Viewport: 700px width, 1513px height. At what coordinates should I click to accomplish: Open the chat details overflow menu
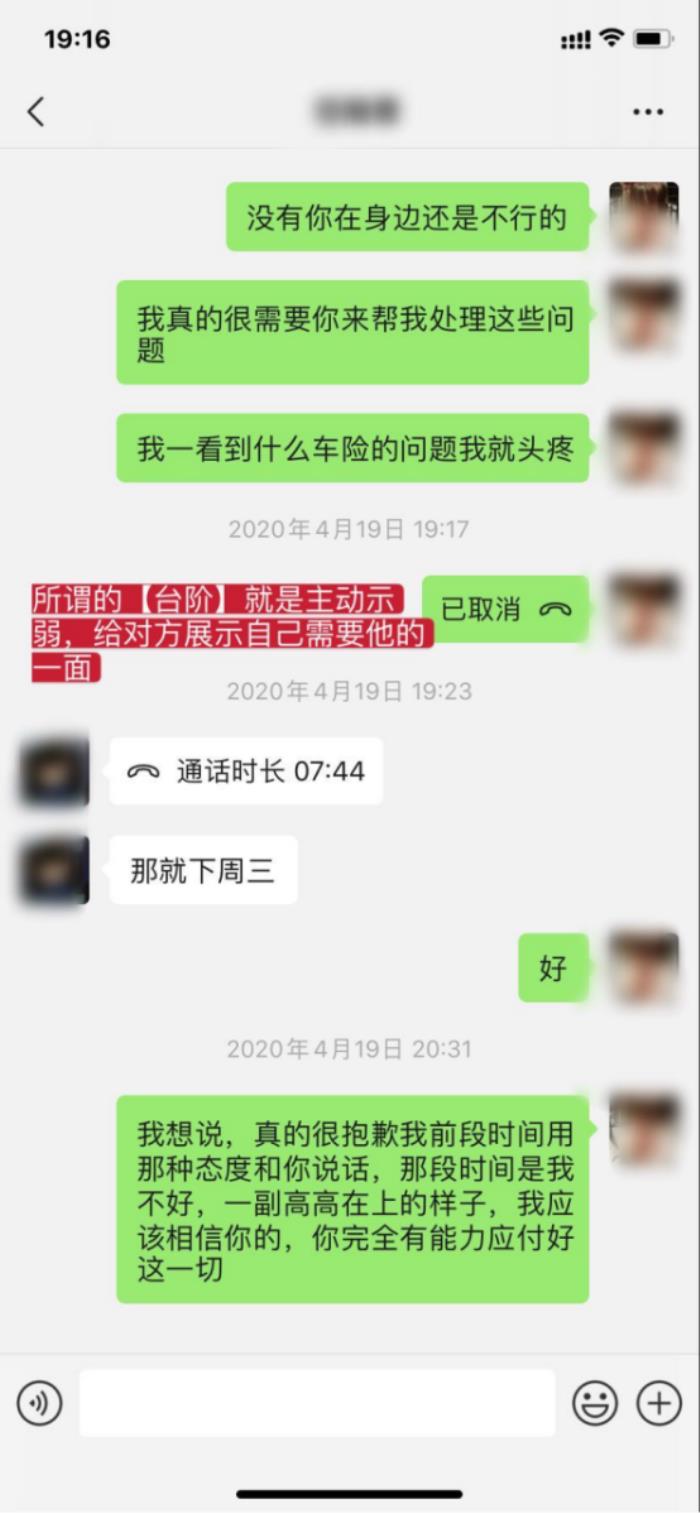coord(648,112)
